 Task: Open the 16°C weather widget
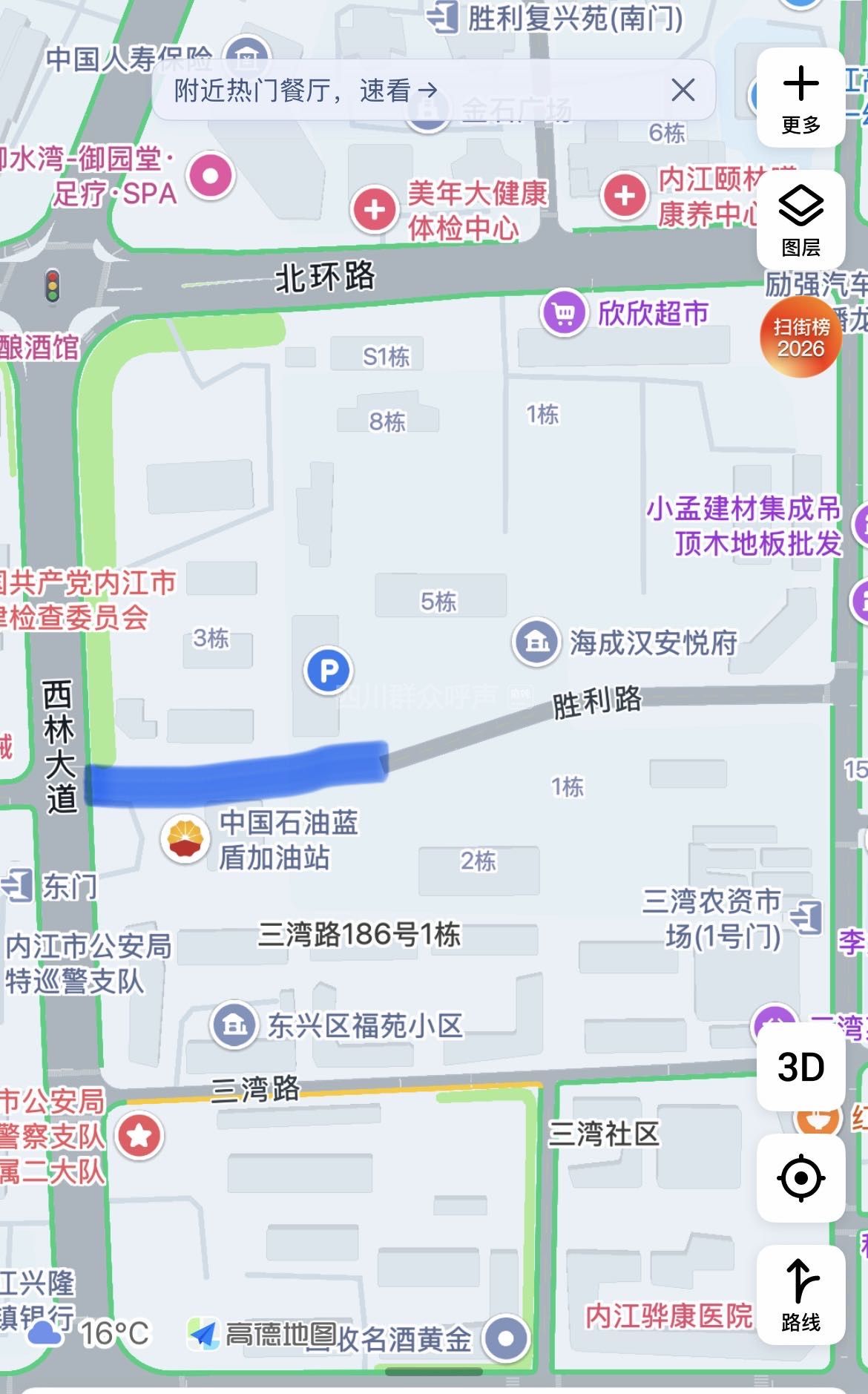point(88,1333)
